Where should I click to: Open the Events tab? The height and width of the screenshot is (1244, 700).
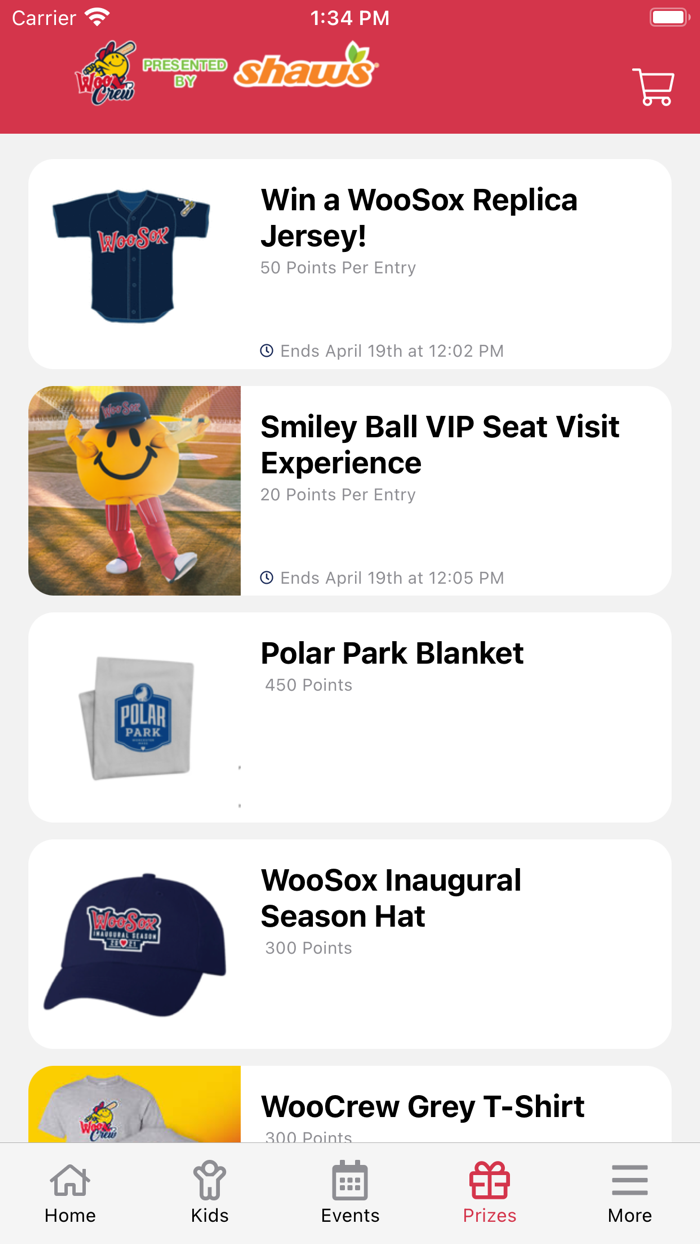350,1193
